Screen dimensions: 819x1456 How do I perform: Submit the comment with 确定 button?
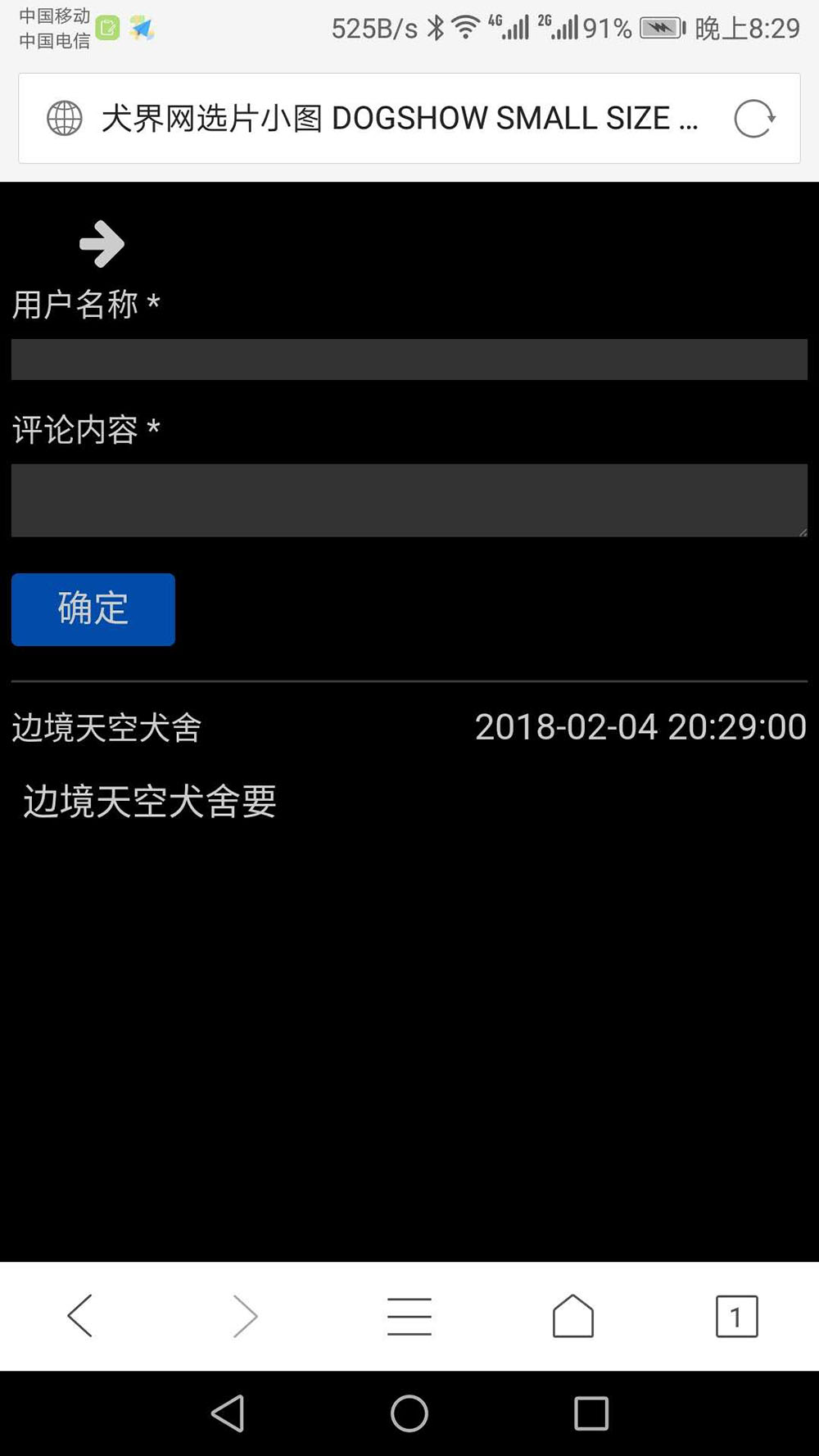[x=93, y=609]
